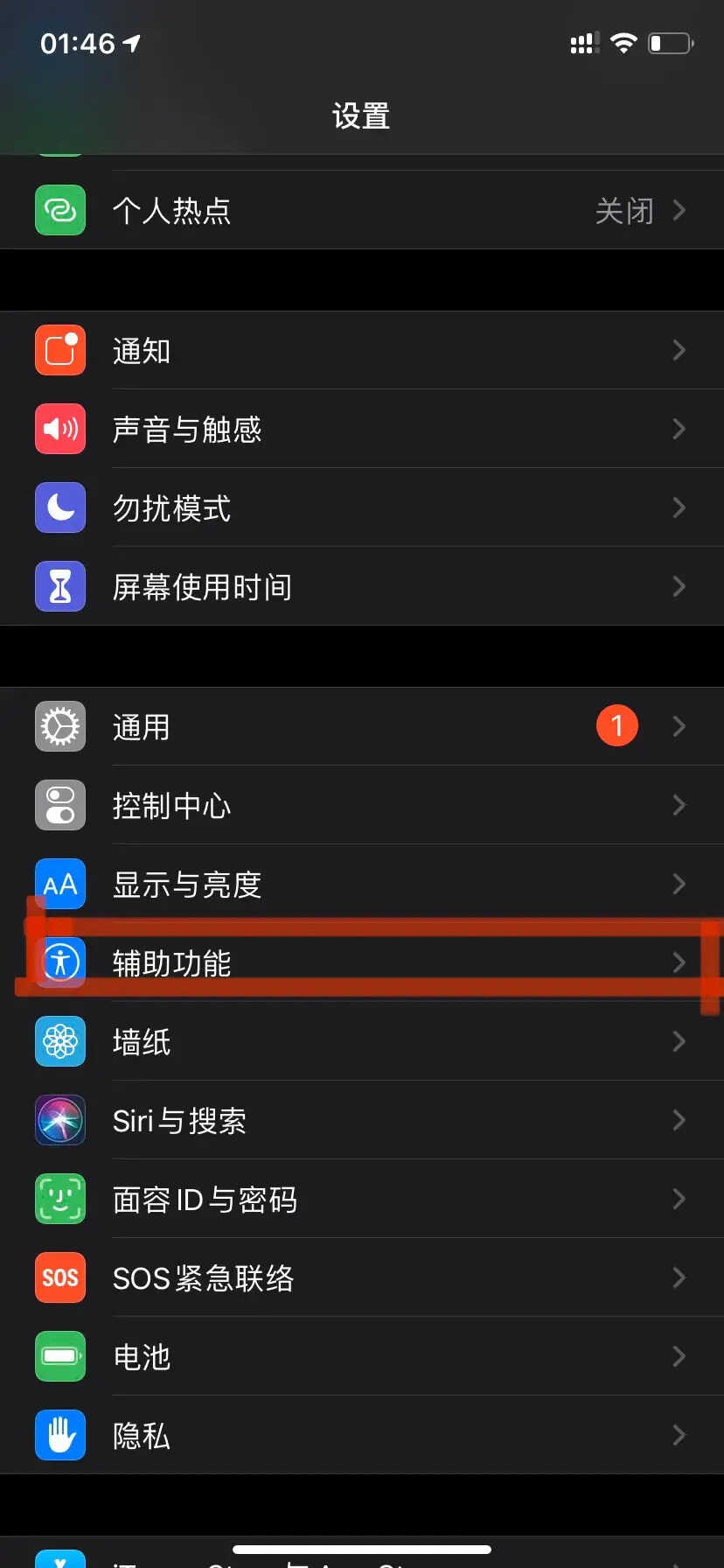Open 通知 settings

pos(362,350)
